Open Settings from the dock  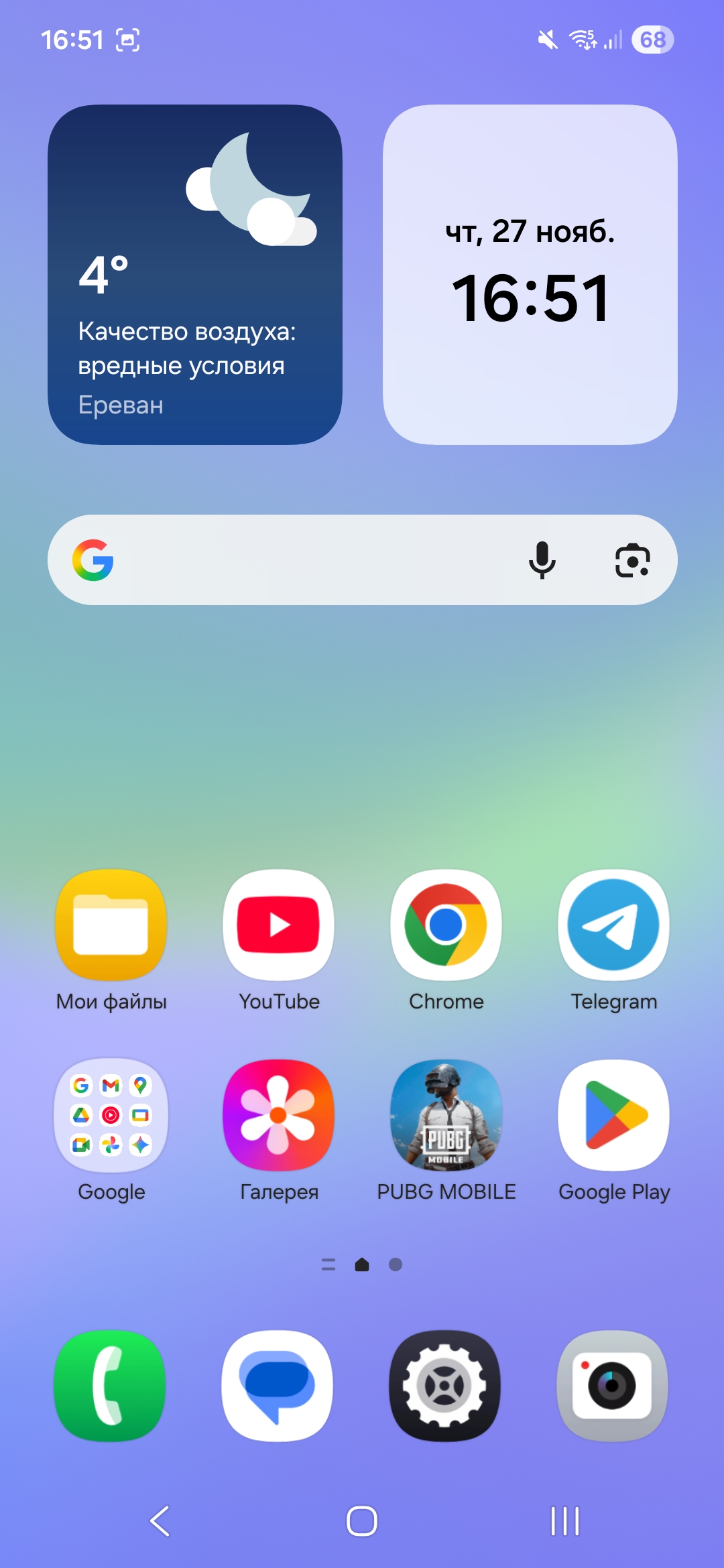(x=445, y=1386)
